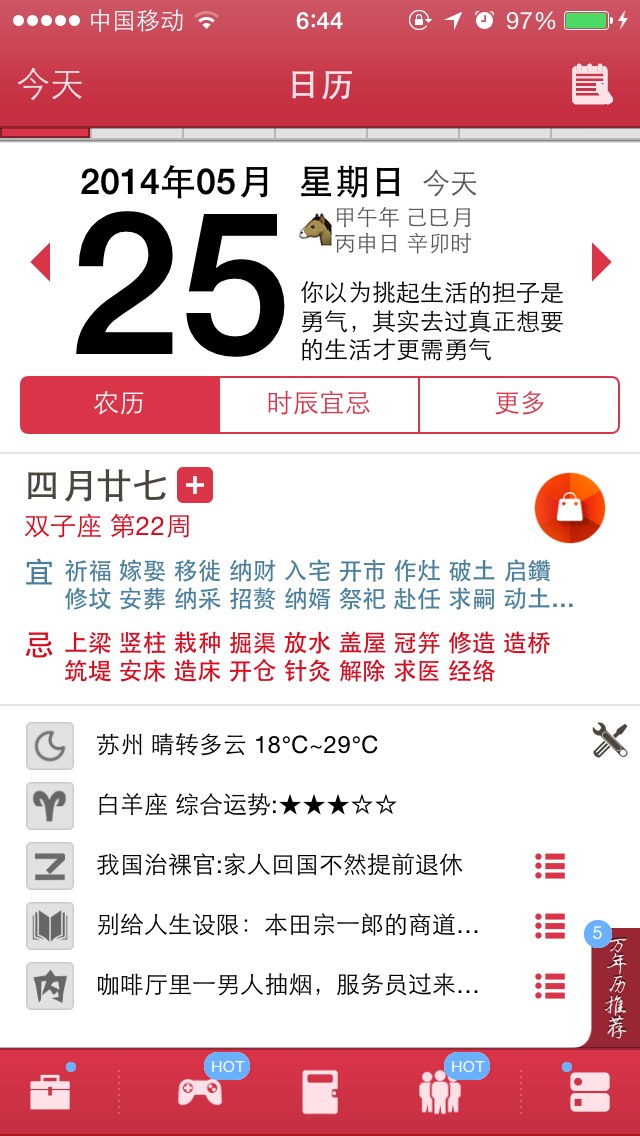Image resolution: width=640 pixels, height=1136 pixels.
Task: Select the 农历 segment
Action: coord(120,404)
